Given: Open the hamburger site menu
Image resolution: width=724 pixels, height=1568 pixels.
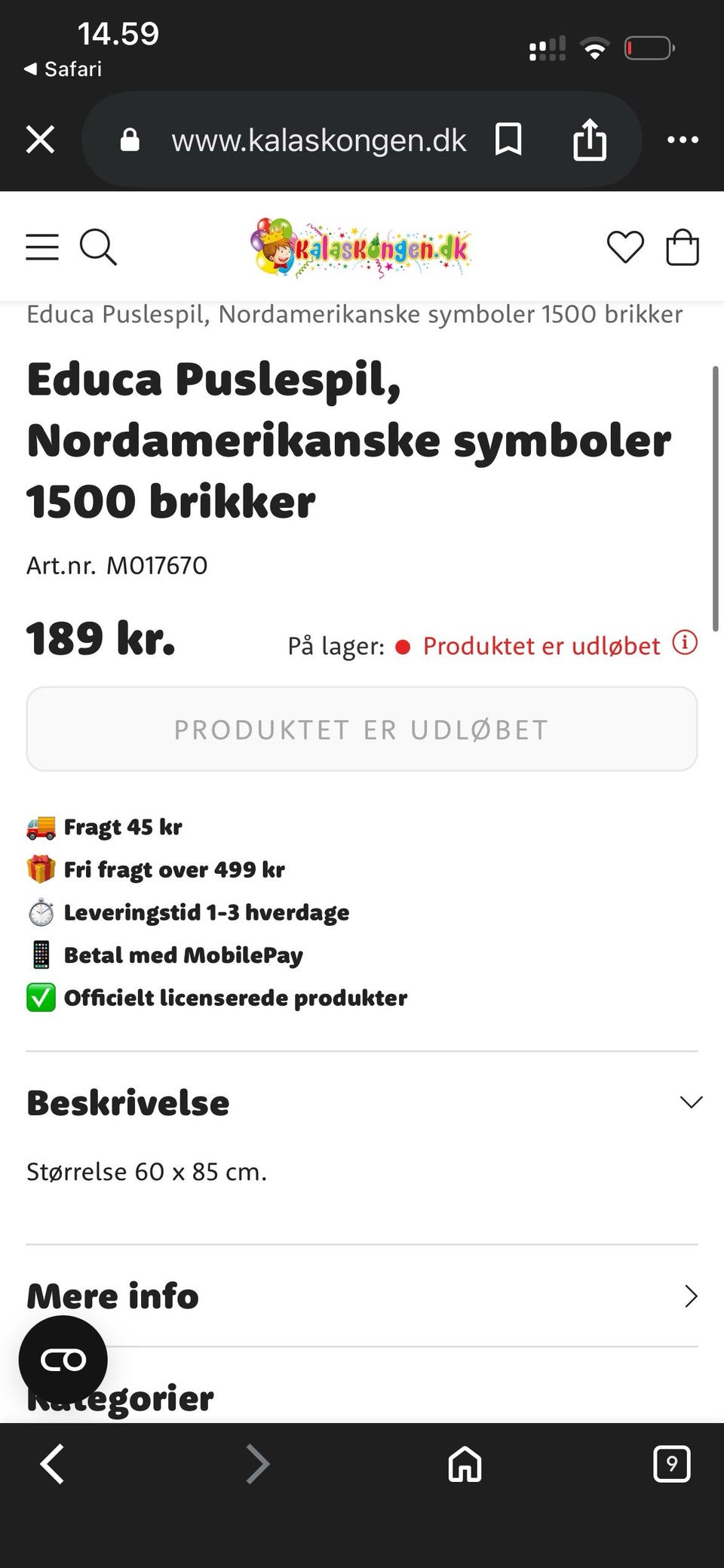Looking at the screenshot, I should (42, 247).
